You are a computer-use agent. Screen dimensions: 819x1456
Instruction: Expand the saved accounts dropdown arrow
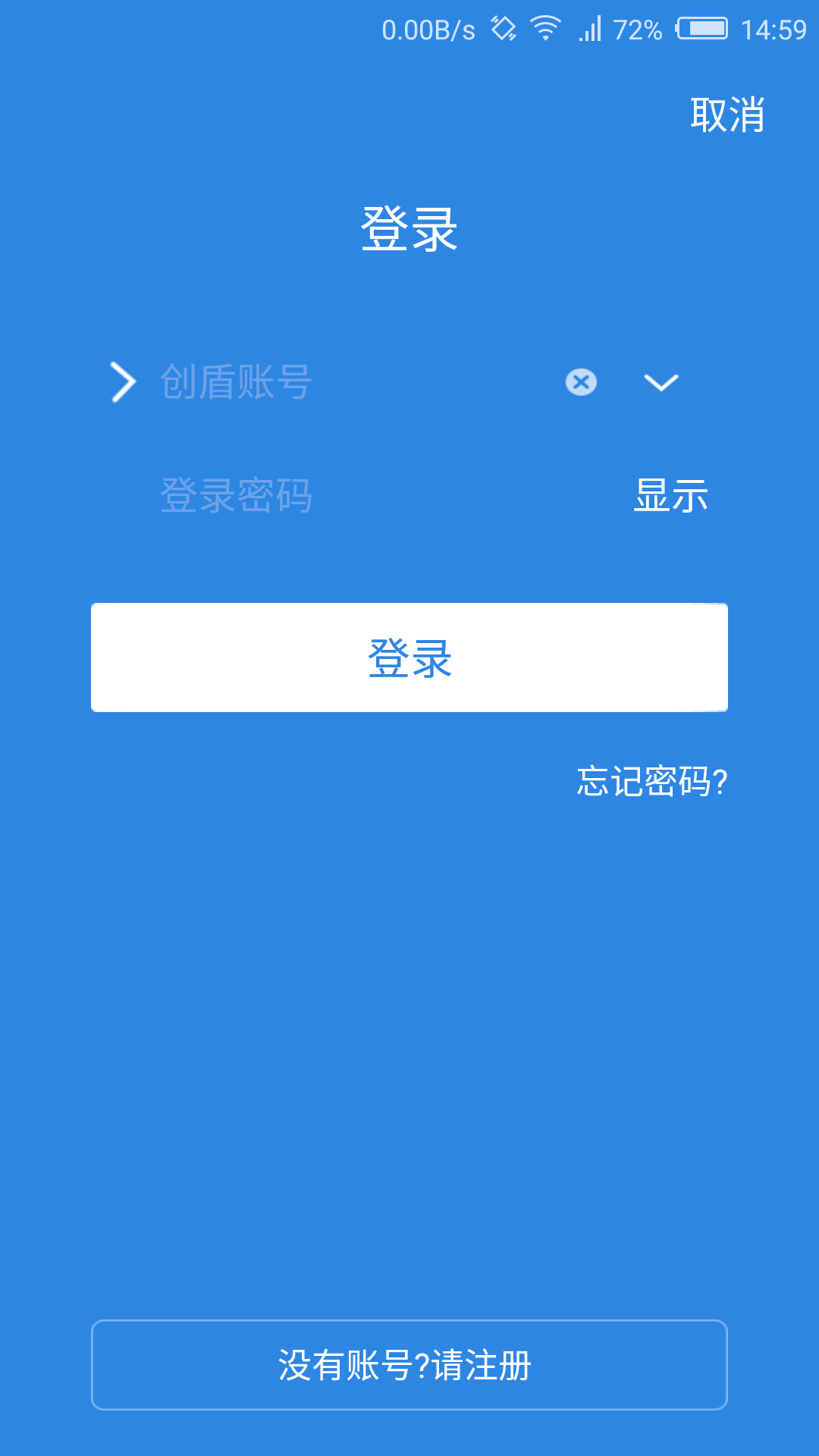click(x=661, y=382)
